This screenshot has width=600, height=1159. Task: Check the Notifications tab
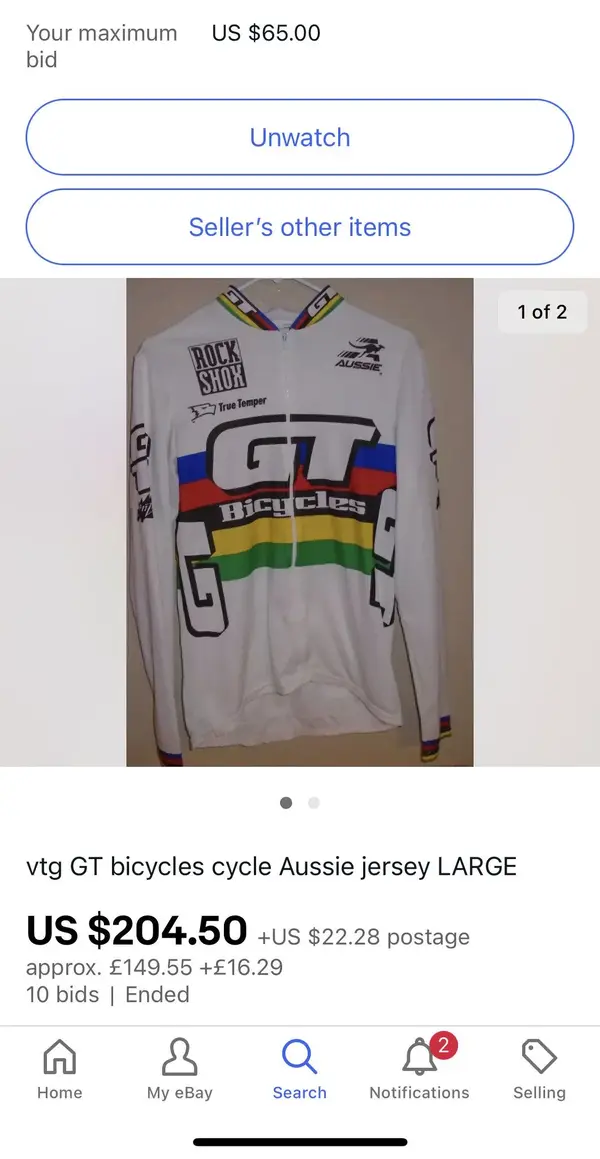[x=419, y=1068]
